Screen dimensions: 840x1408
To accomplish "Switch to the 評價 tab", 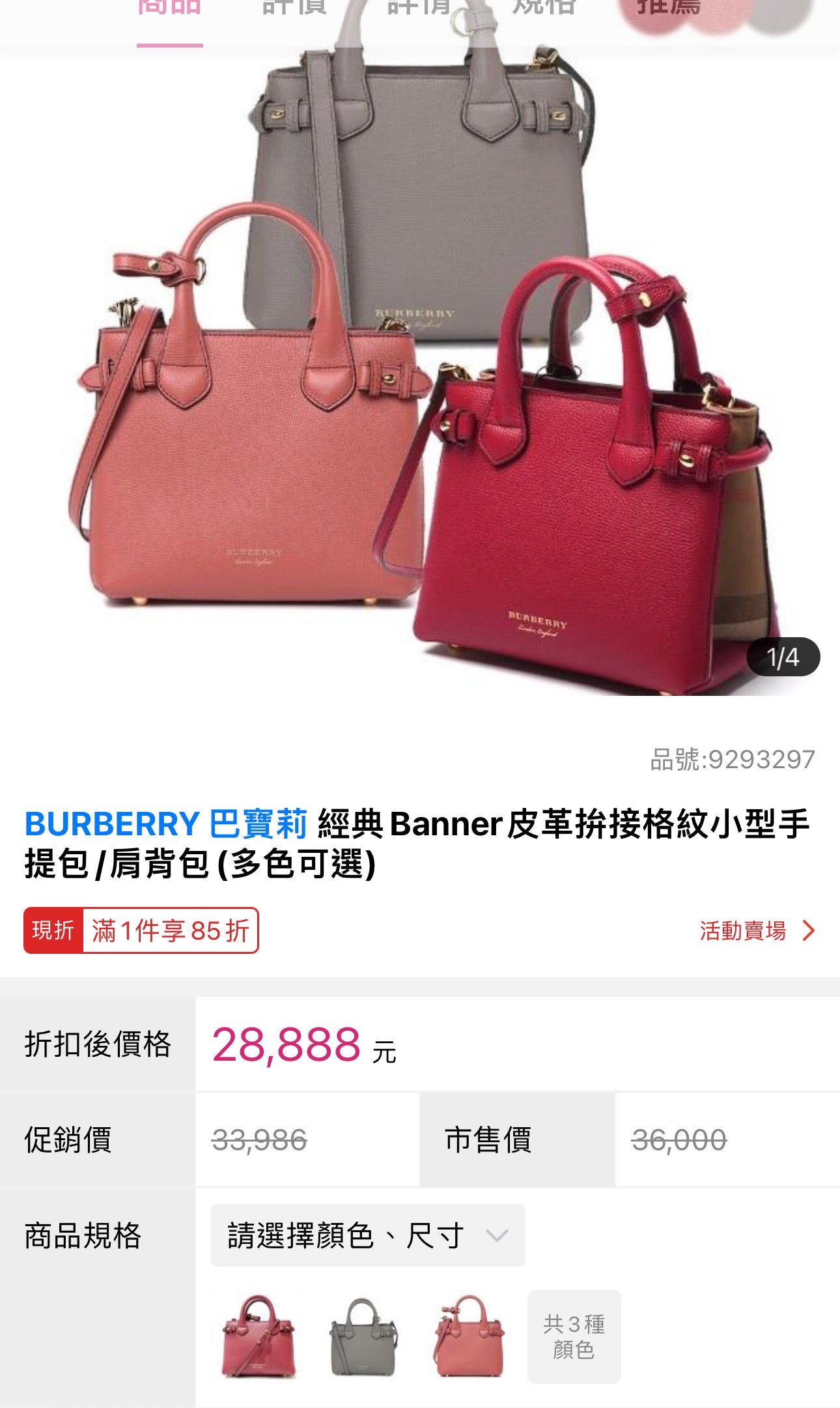I will pos(294,9).
